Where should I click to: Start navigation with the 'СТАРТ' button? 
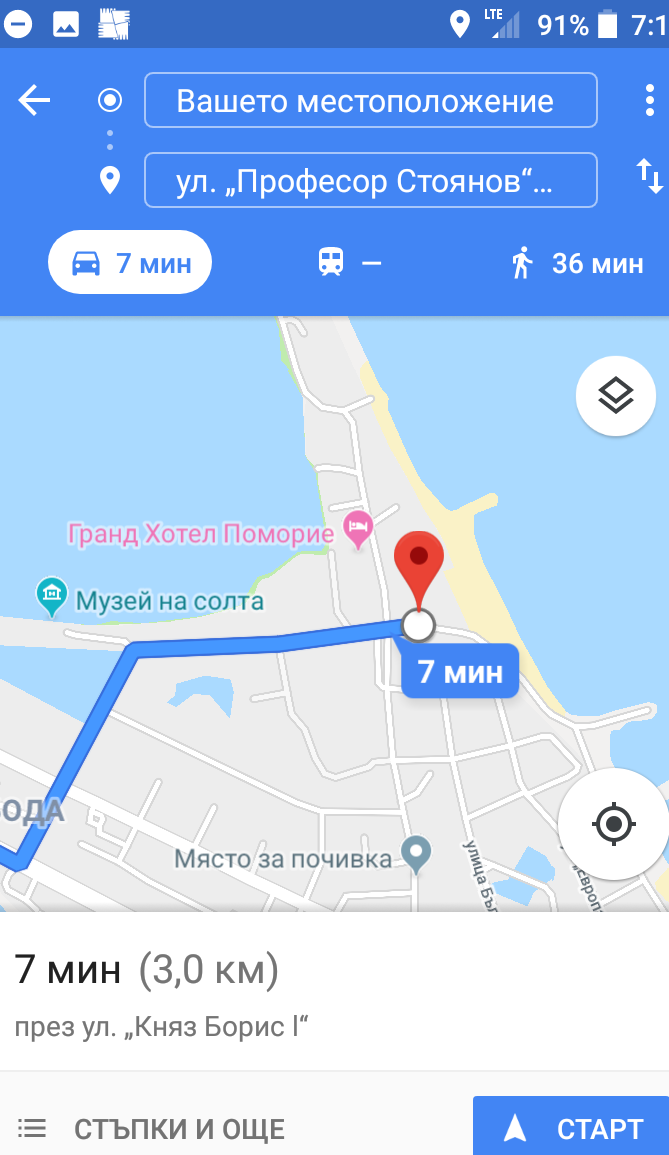click(571, 1126)
